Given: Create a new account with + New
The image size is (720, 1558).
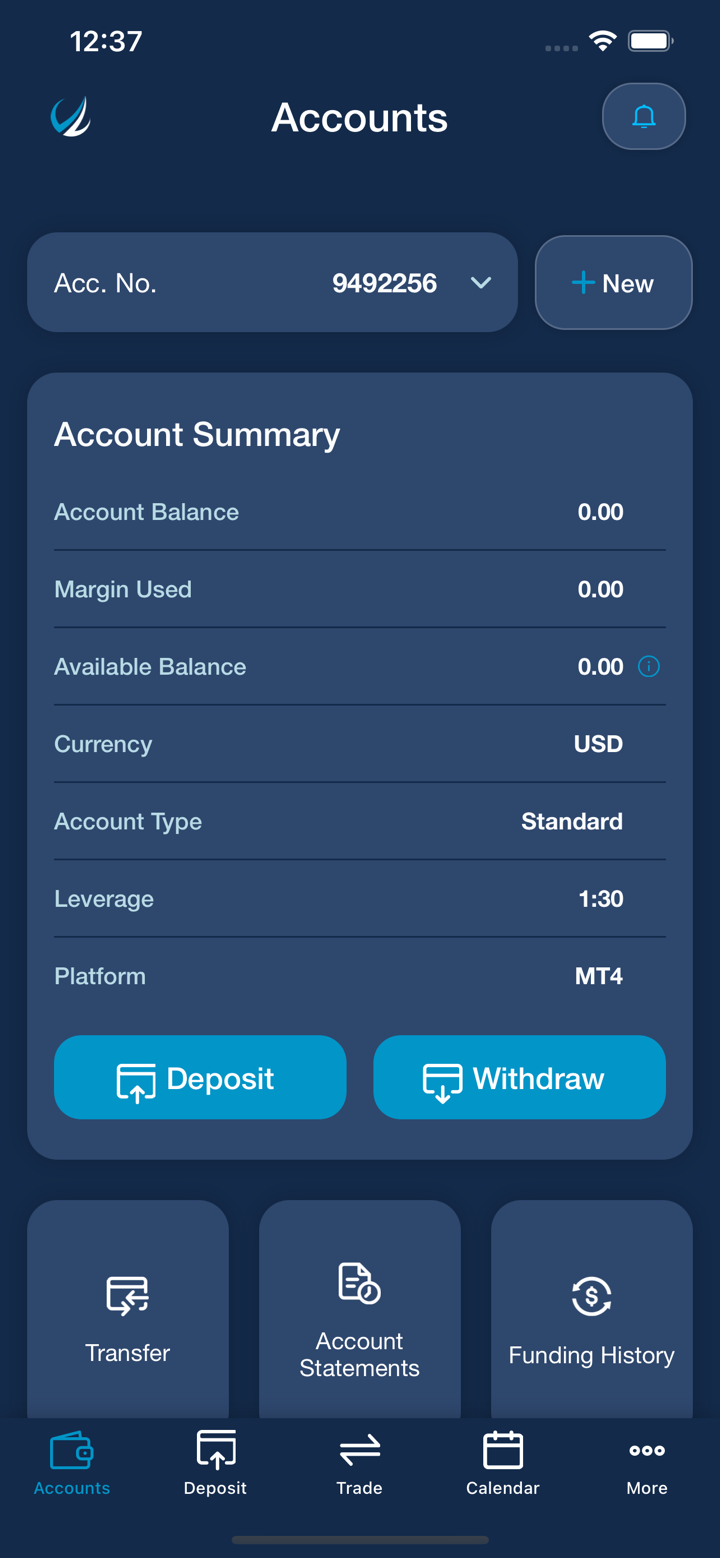Looking at the screenshot, I should tap(613, 283).
